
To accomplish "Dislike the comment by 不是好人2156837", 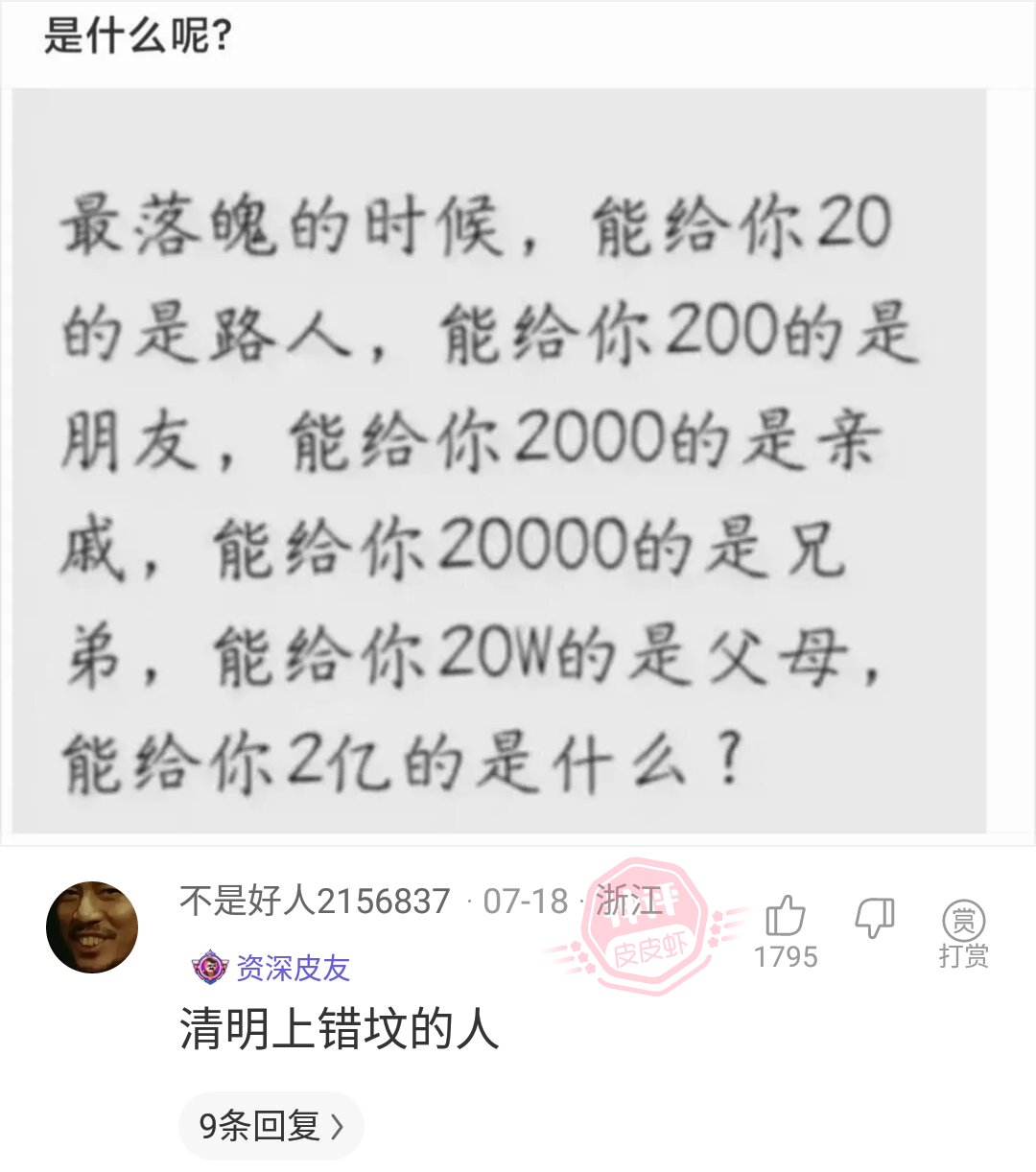I will 874,917.
